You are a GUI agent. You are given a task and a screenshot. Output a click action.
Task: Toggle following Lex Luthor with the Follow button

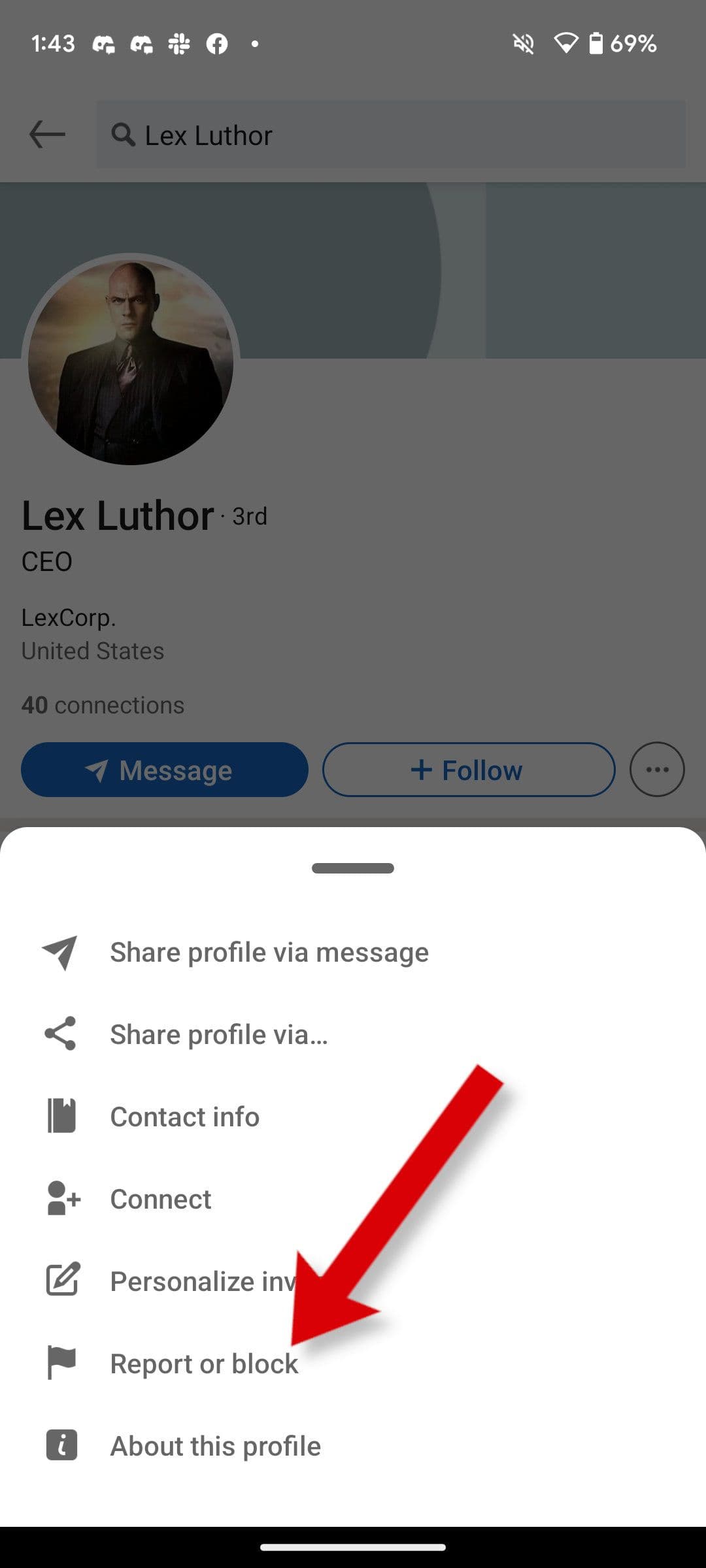point(467,770)
